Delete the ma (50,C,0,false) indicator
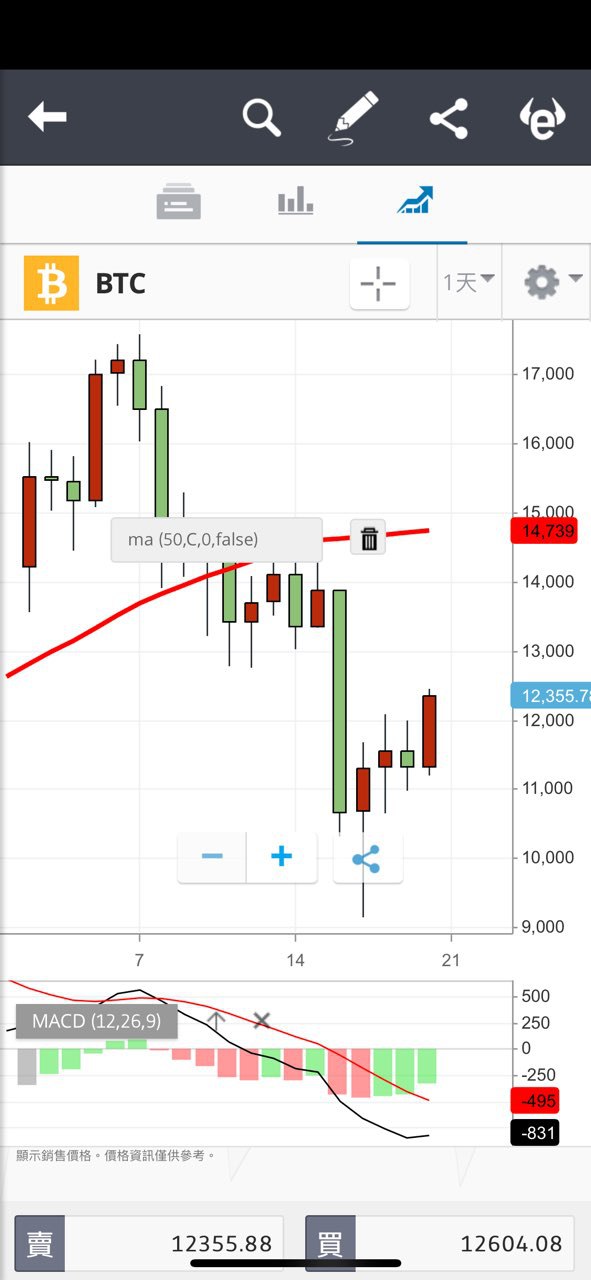This screenshot has width=591, height=1280. [x=369, y=539]
